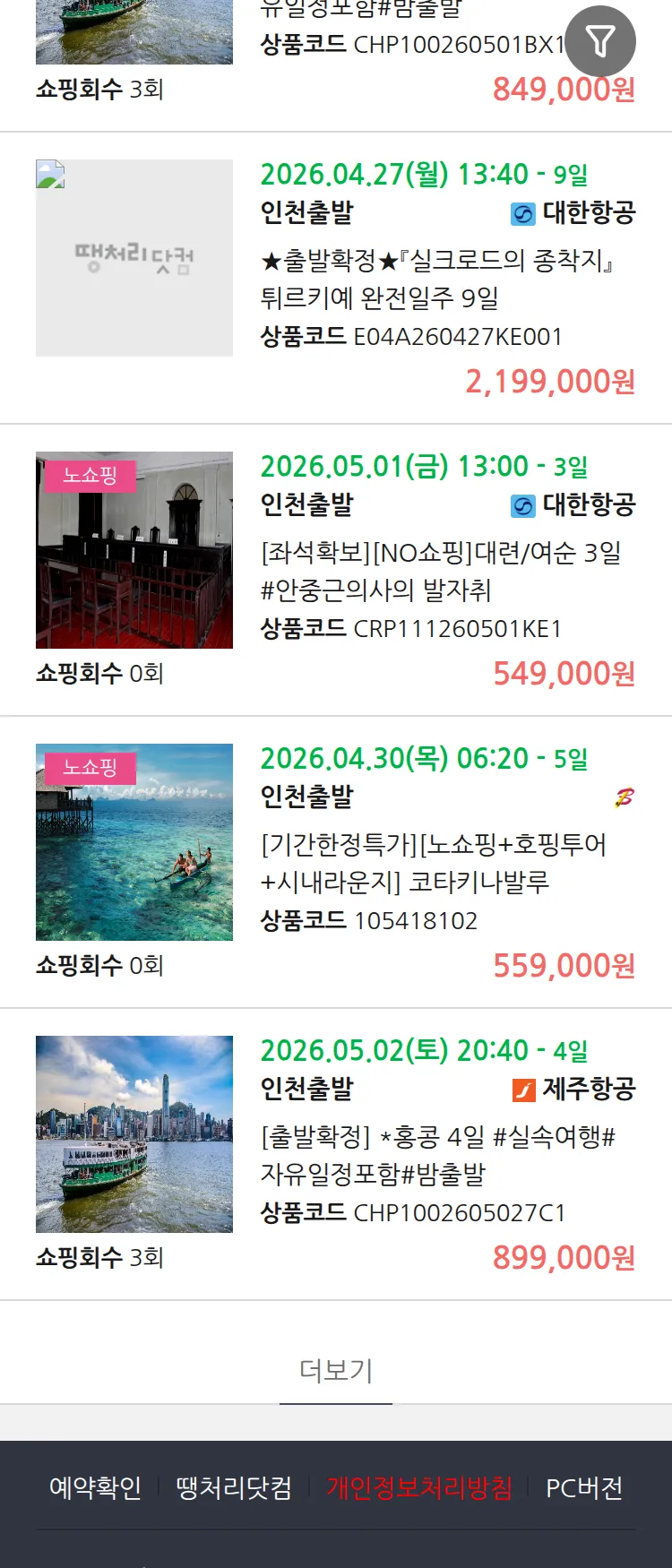Image resolution: width=672 pixels, height=1568 pixels.
Task: Go to 예약확인 in the footer
Action: (95, 1488)
